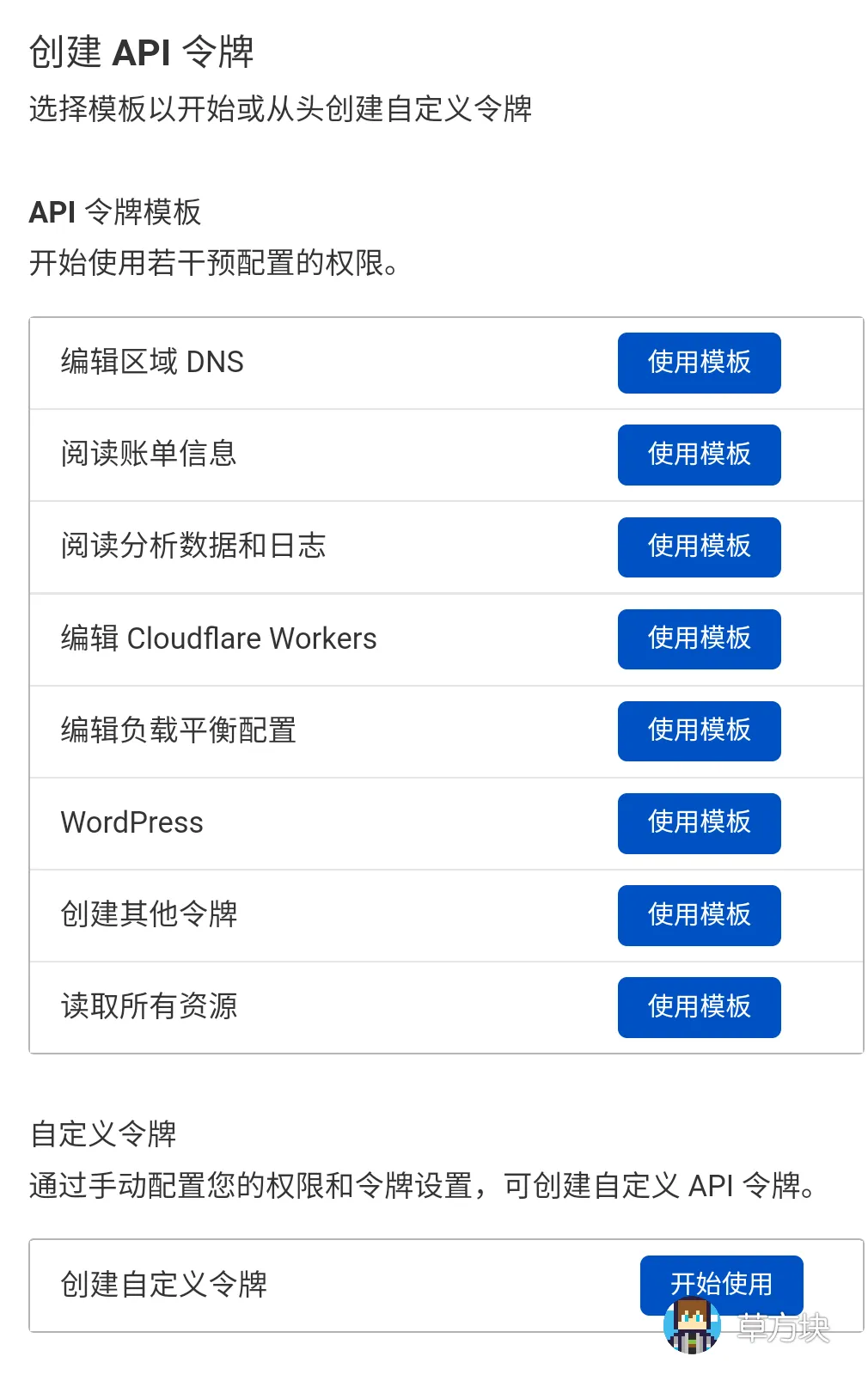Tap 使用模板 next to 阅读分析数据和日志
This screenshot has width=868, height=1393.
tap(699, 547)
